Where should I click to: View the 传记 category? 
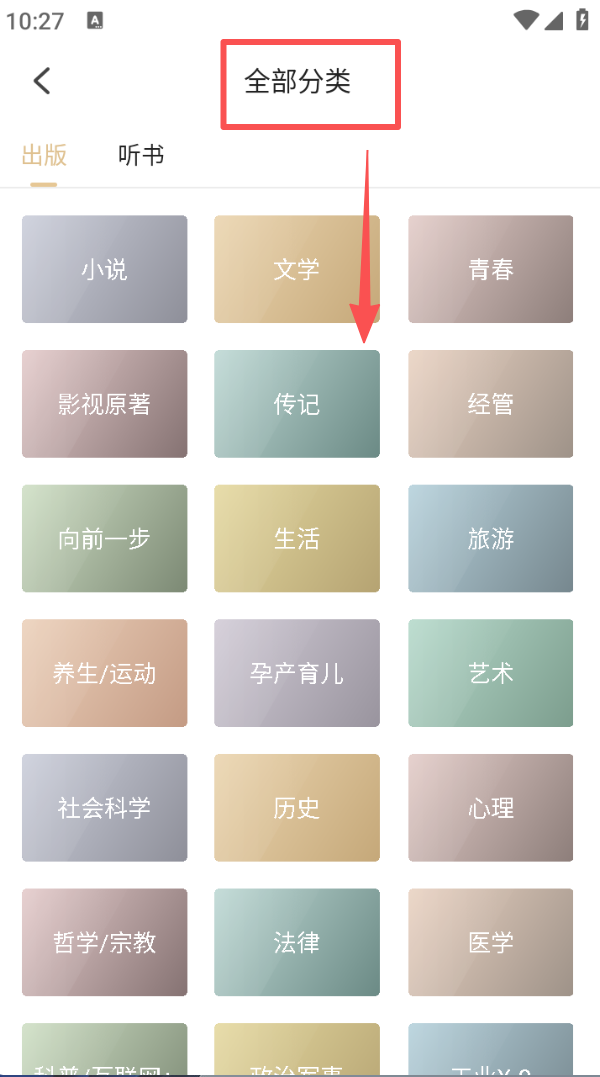click(297, 404)
